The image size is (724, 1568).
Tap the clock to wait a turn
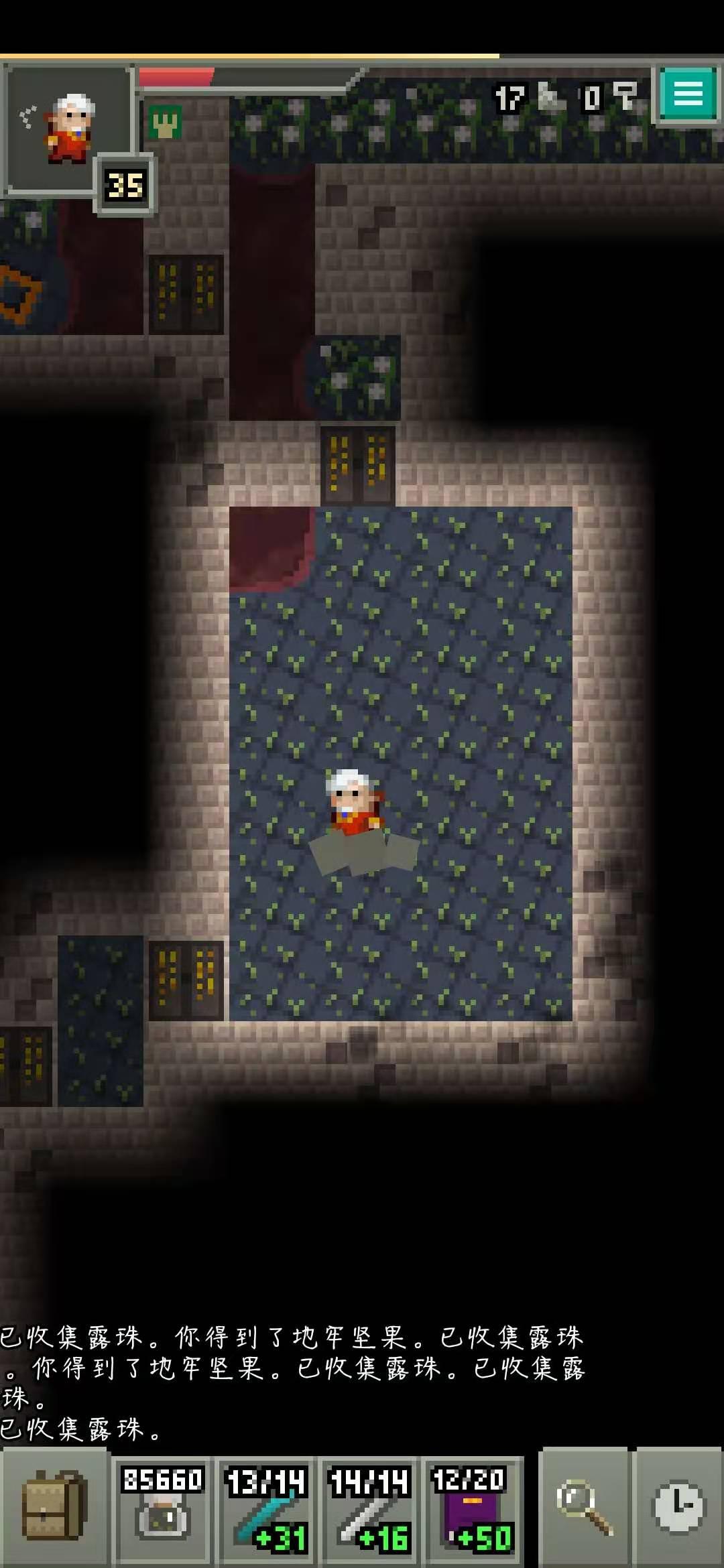point(678,1508)
